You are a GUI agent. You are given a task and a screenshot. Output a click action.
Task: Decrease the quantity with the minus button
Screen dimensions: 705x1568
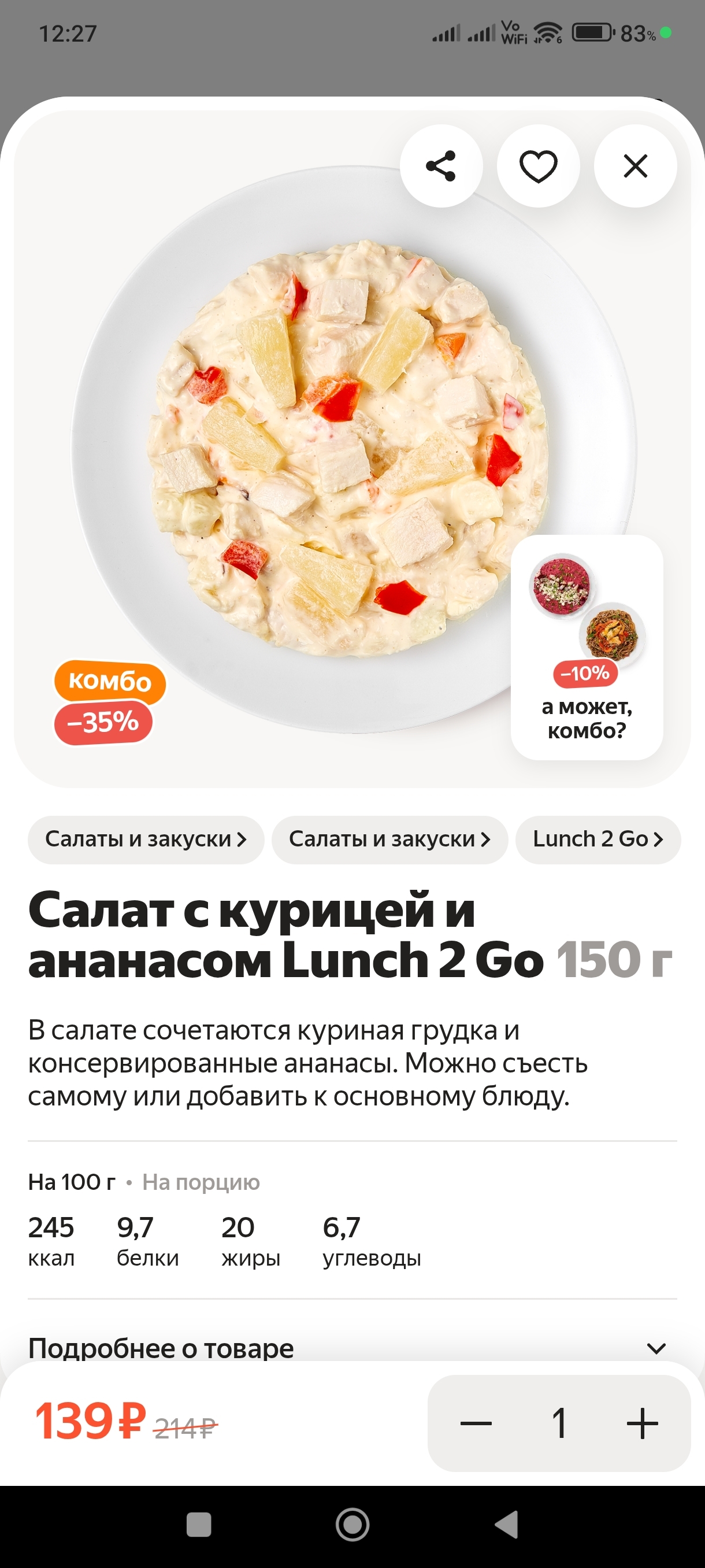click(x=476, y=1423)
